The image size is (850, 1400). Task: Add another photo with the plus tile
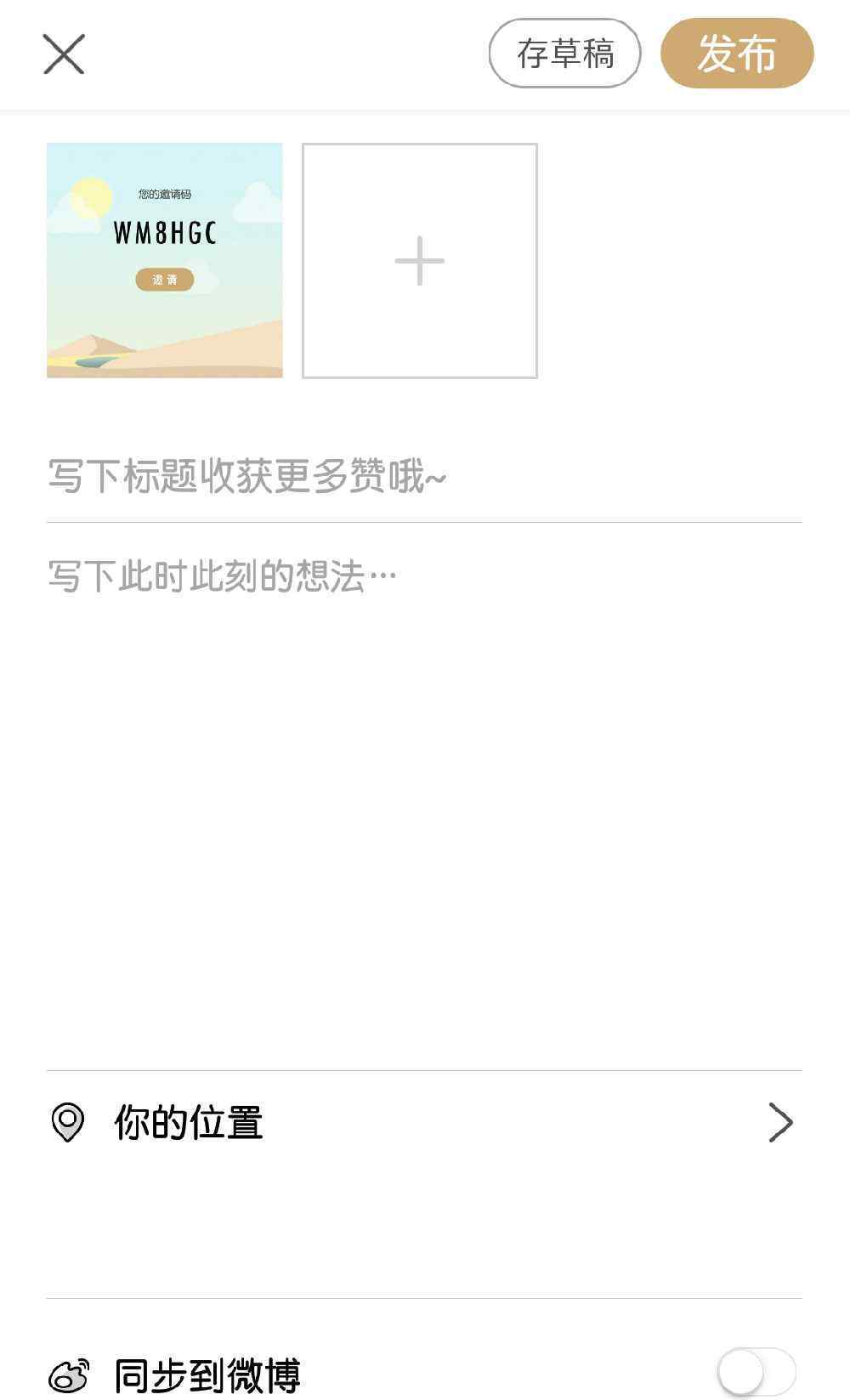coord(419,260)
